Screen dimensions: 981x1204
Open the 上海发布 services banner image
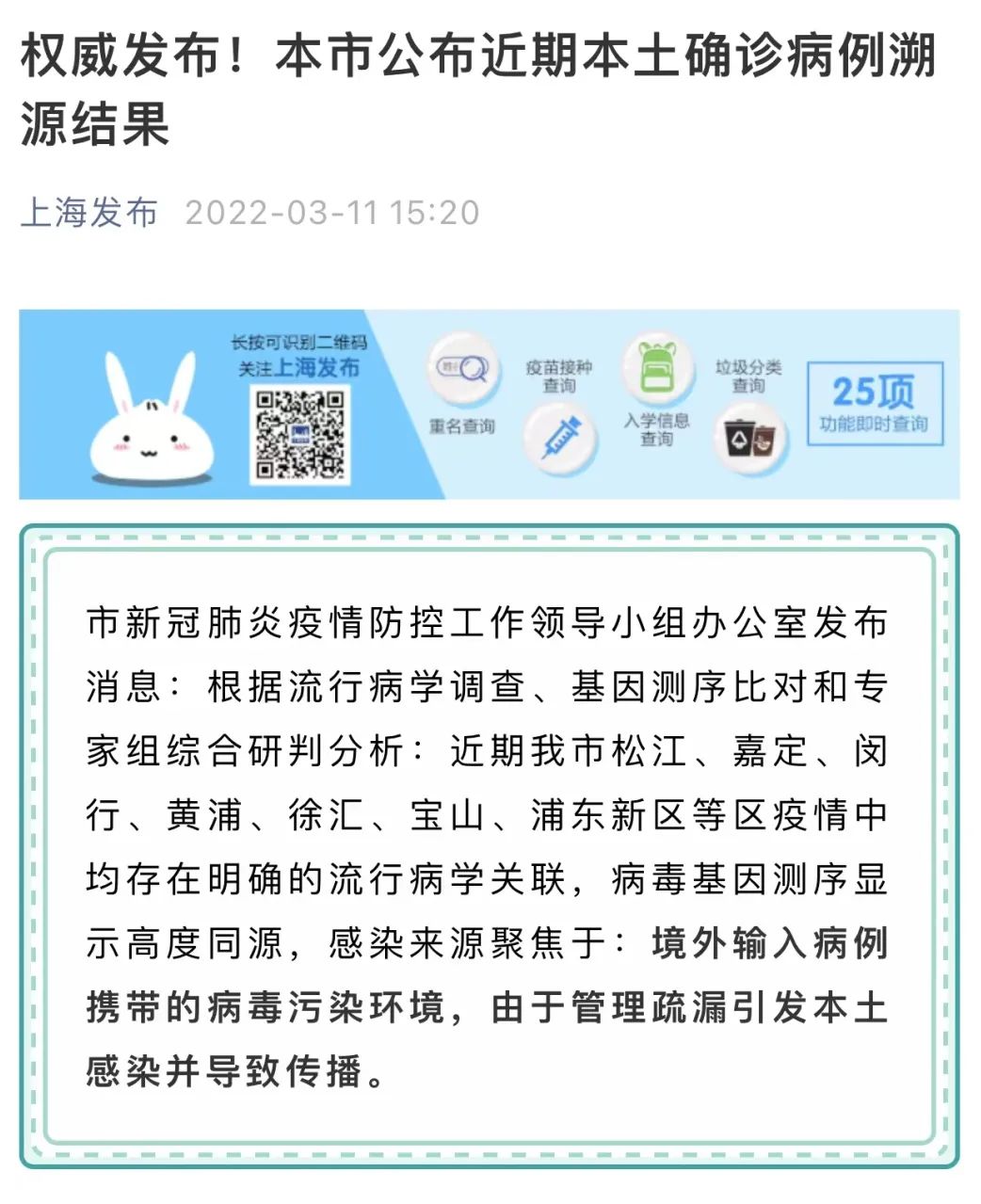(x=490, y=404)
